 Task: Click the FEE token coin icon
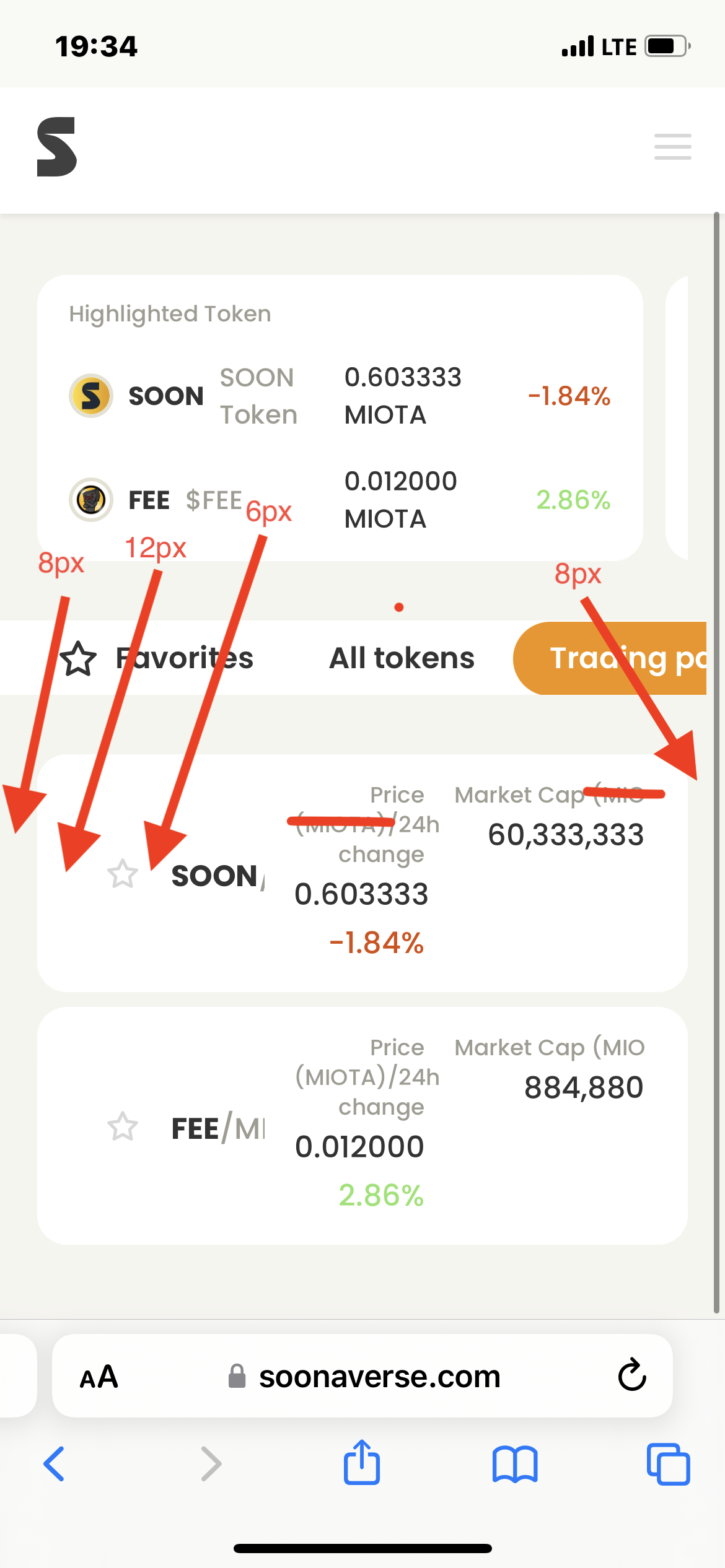click(90, 500)
